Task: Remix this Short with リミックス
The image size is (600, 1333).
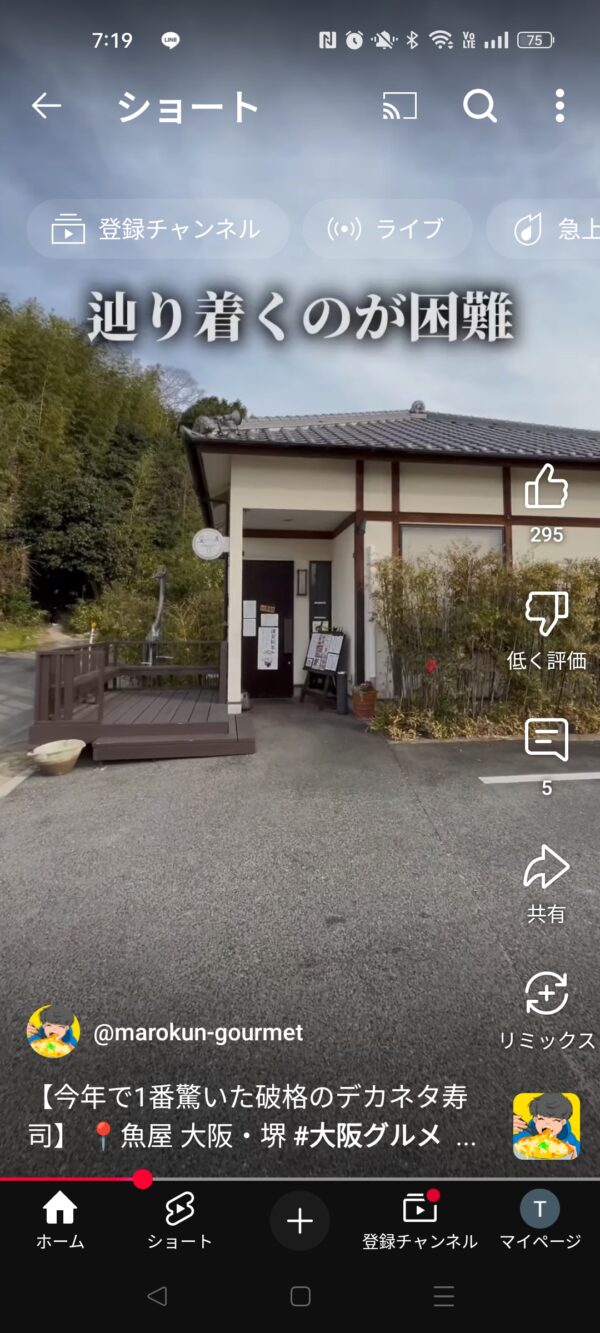Action: 546,995
